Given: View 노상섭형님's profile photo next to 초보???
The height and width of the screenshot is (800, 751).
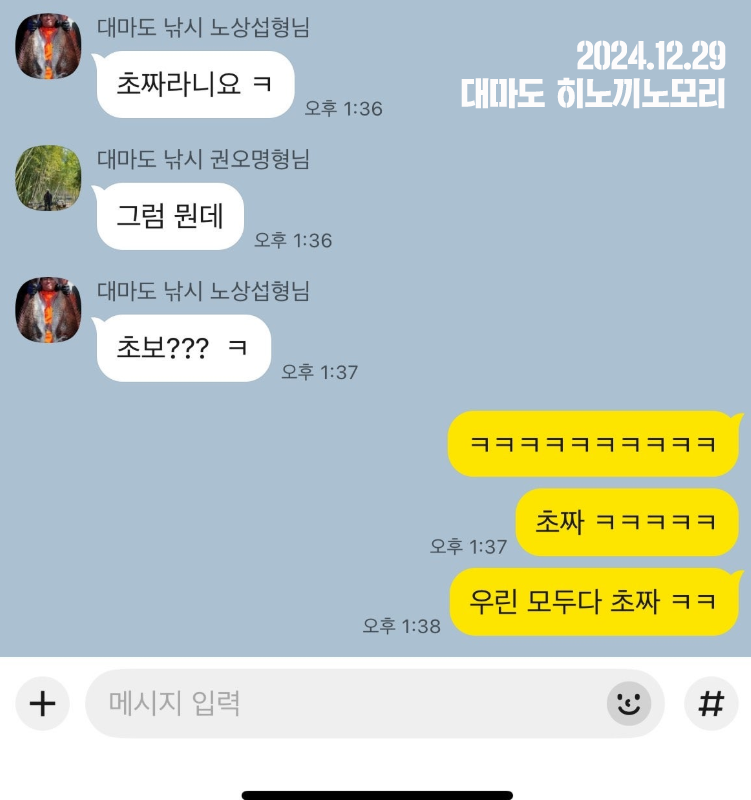Looking at the screenshot, I should (48, 310).
